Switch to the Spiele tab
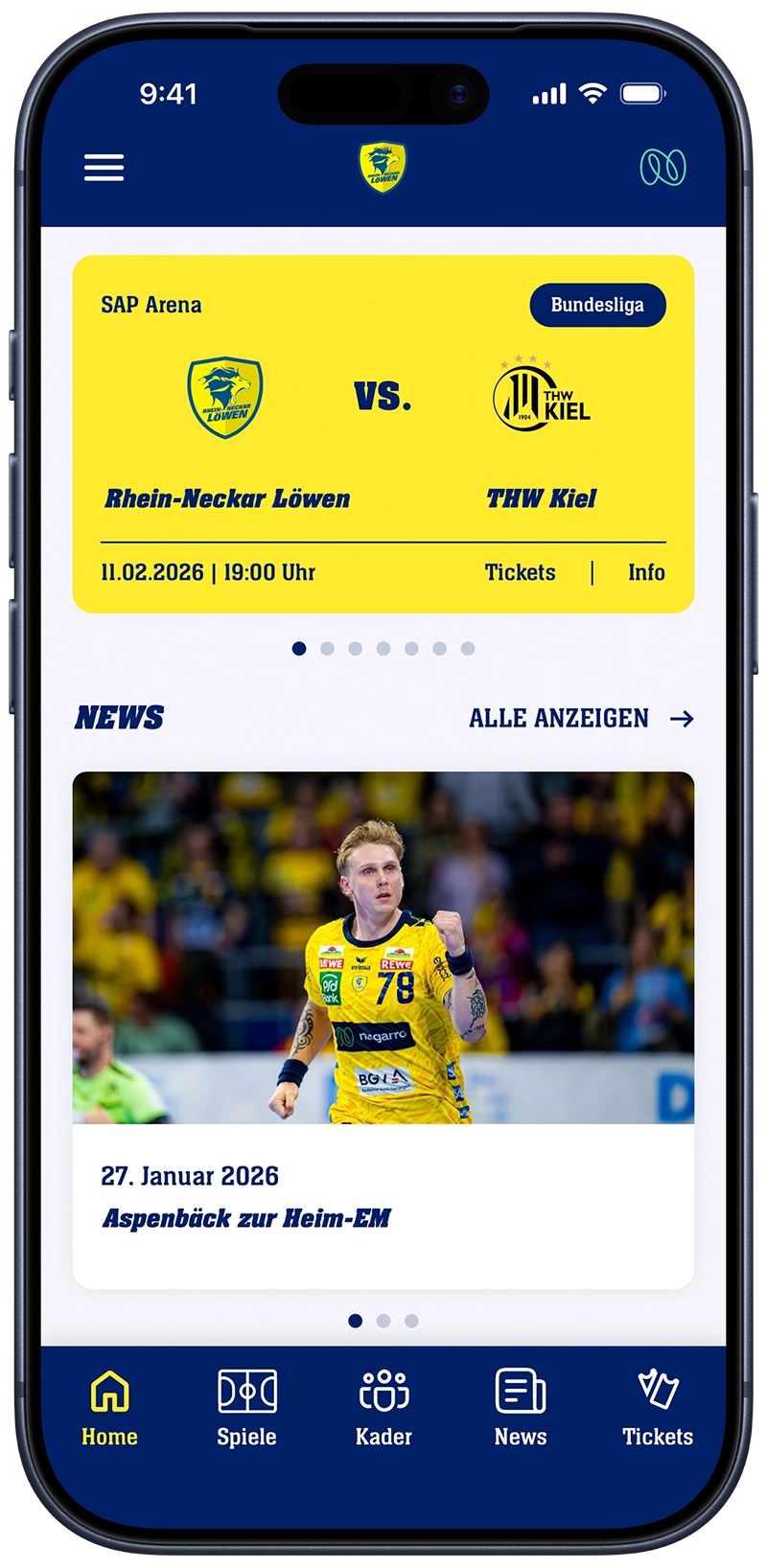The width and height of the screenshot is (767, 1568). (x=246, y=1409)
